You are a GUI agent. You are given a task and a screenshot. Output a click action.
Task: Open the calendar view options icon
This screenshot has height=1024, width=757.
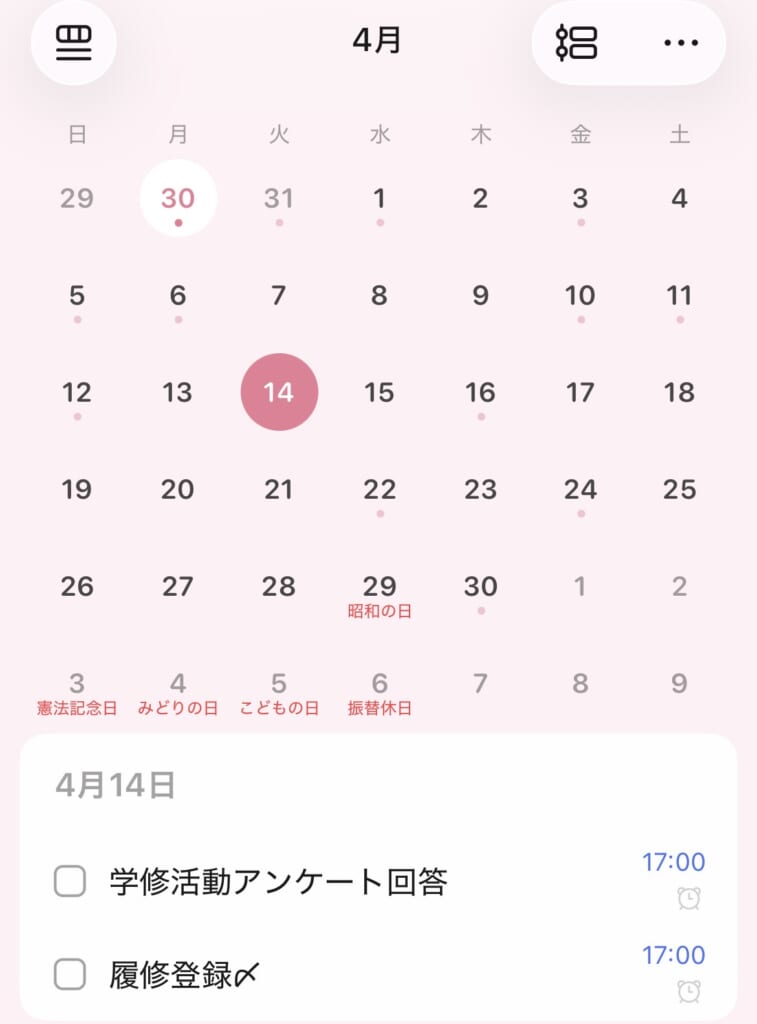577,43
